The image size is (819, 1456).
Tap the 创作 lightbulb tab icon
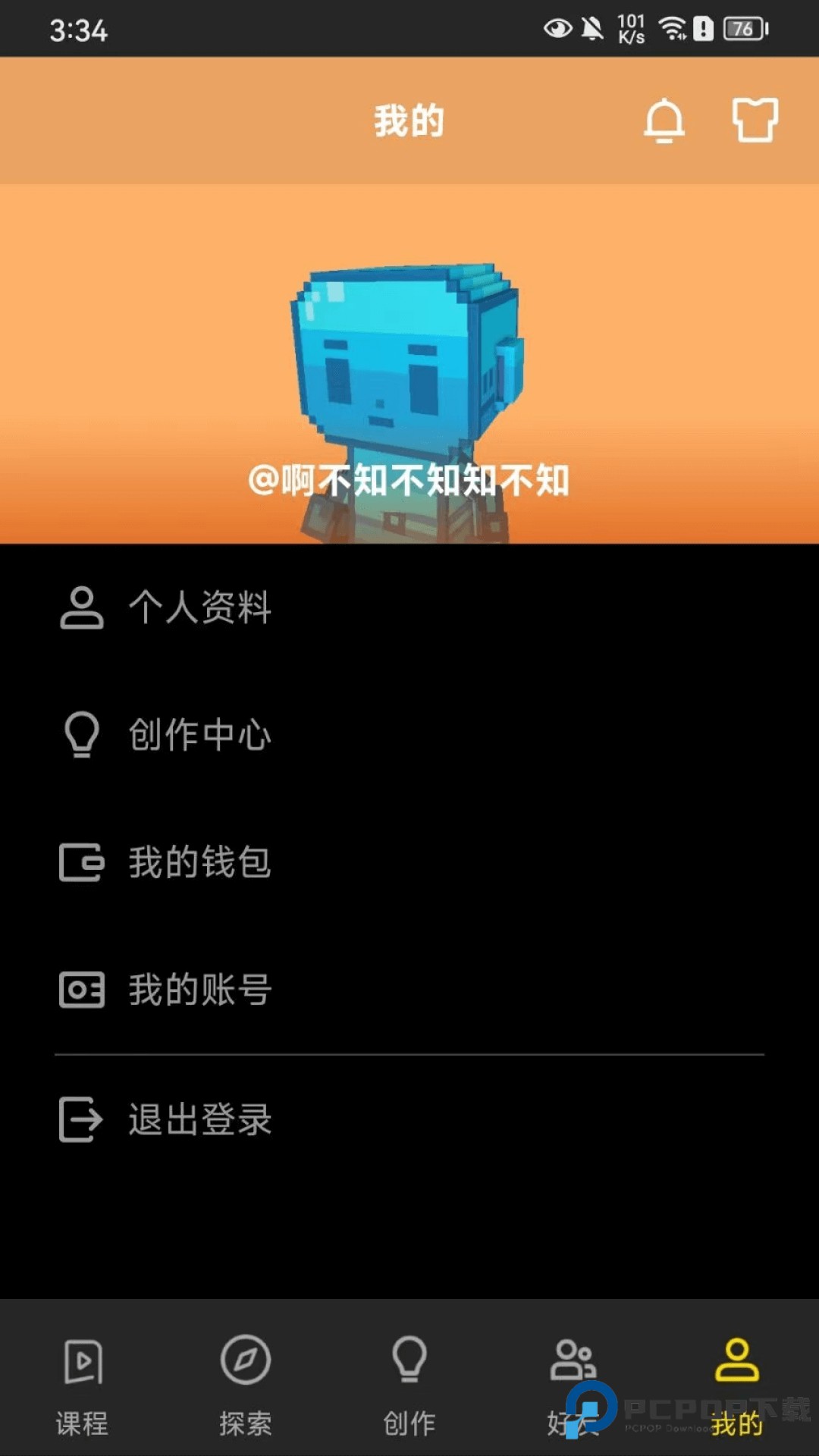(409, 1361)
